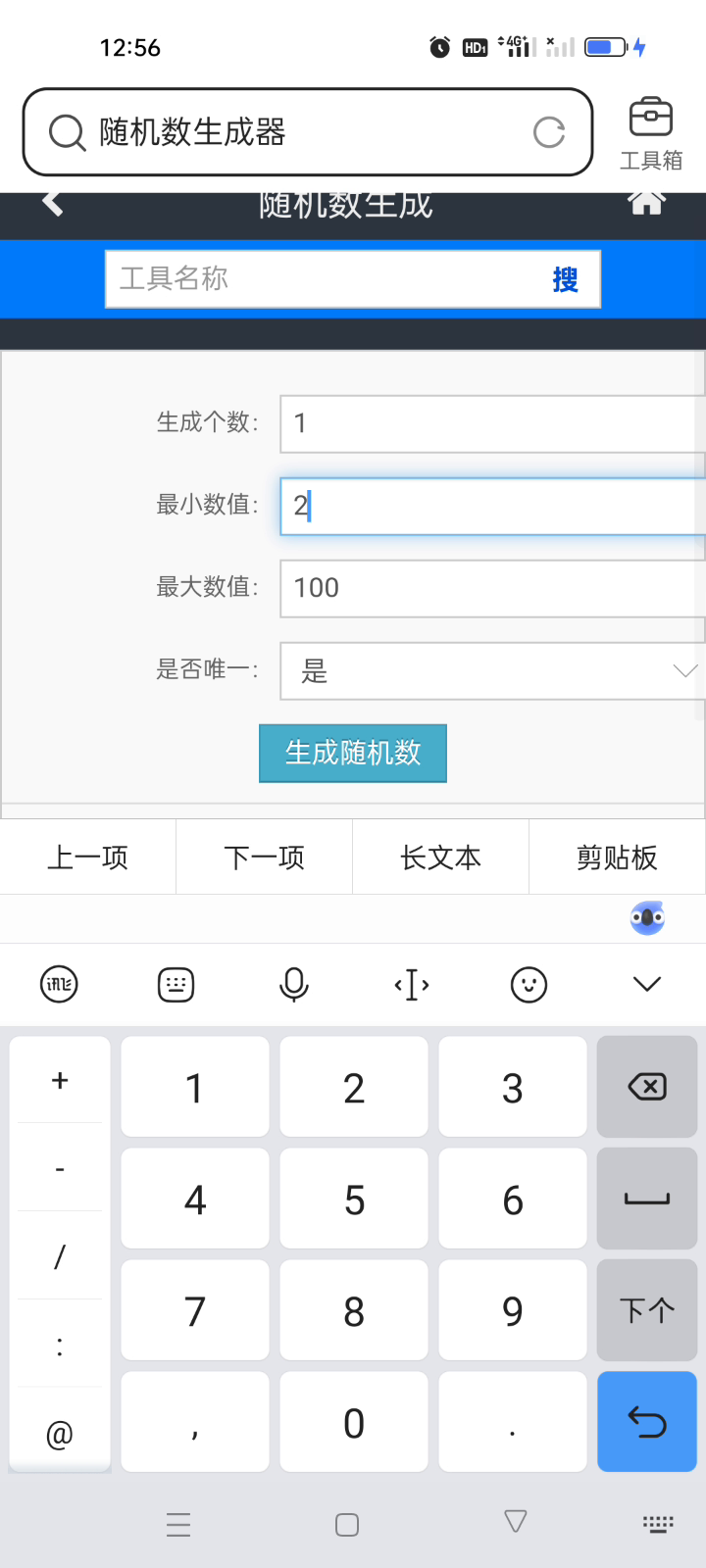Open the 工具箱 toolbox
Screen dimensions: 706x1568
651,134
